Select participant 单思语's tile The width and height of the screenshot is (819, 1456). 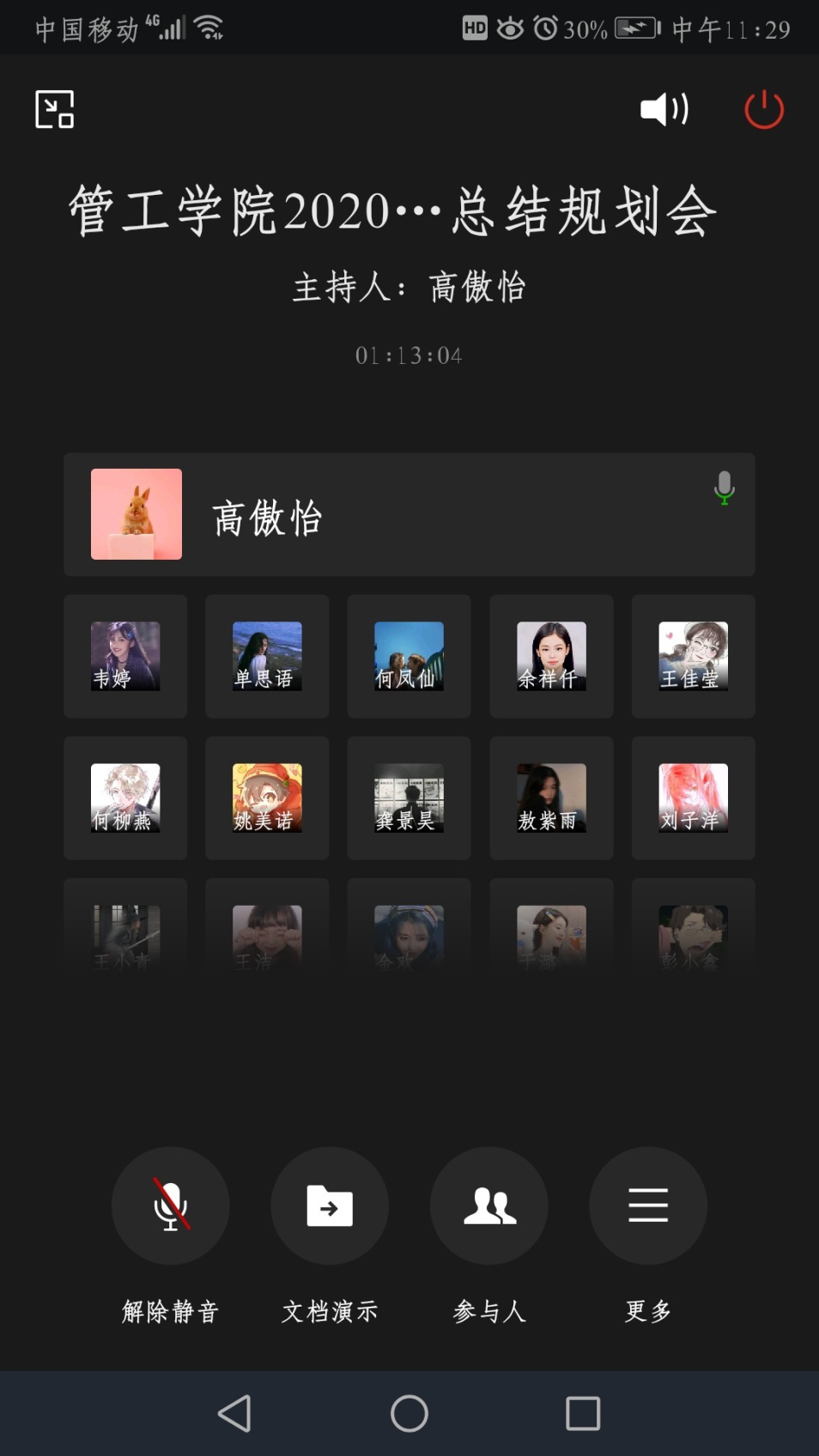pyautogui.click(x=267, y=656)
